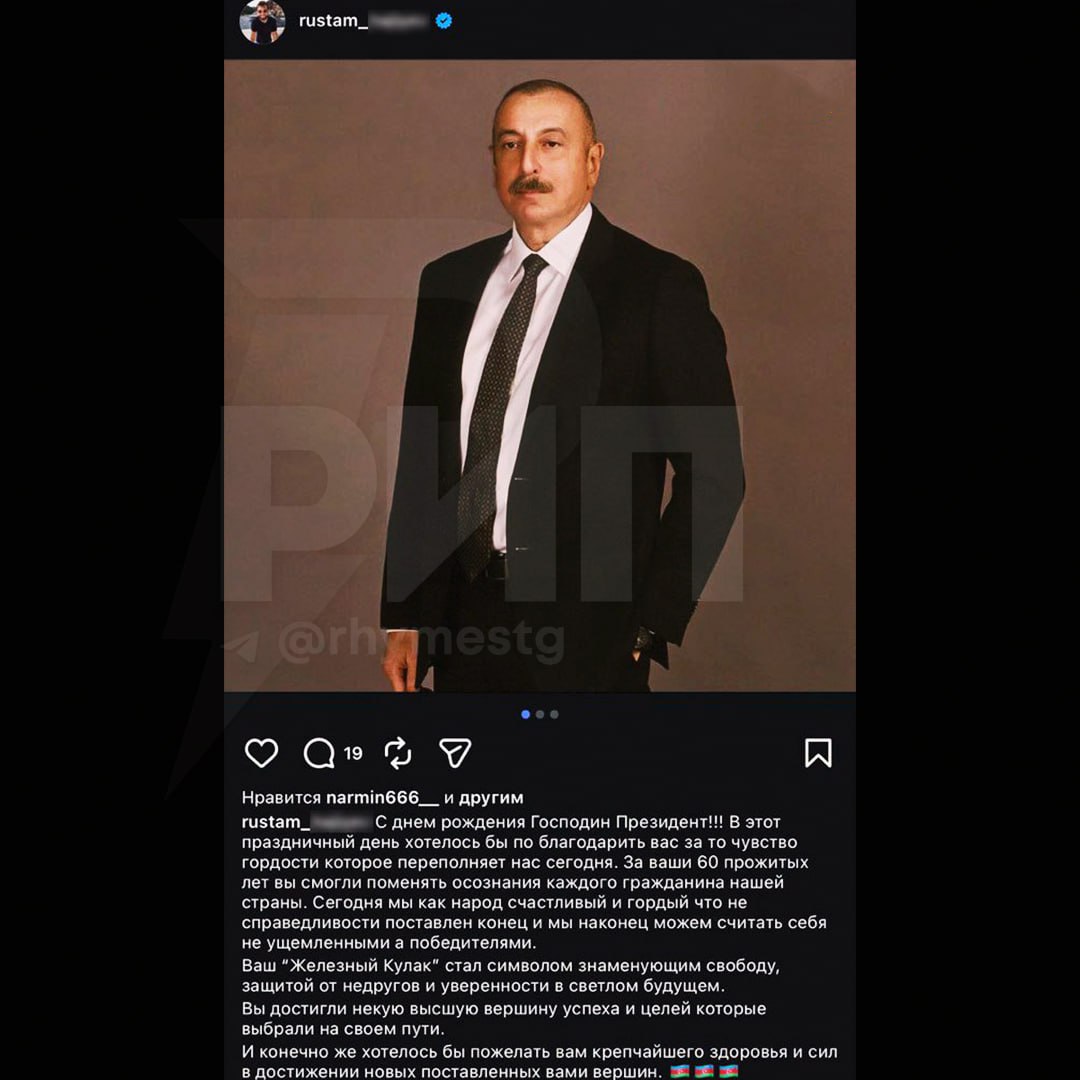This screenshot has width=1080, height=1080.
Task: Like this post with the heart icon
Action: click(261, 753)
